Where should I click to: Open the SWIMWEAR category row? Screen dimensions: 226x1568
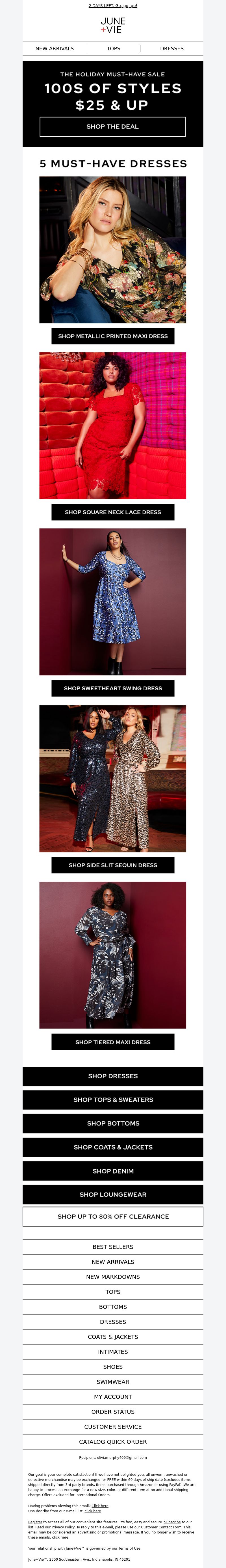[x=113, y=1382]
